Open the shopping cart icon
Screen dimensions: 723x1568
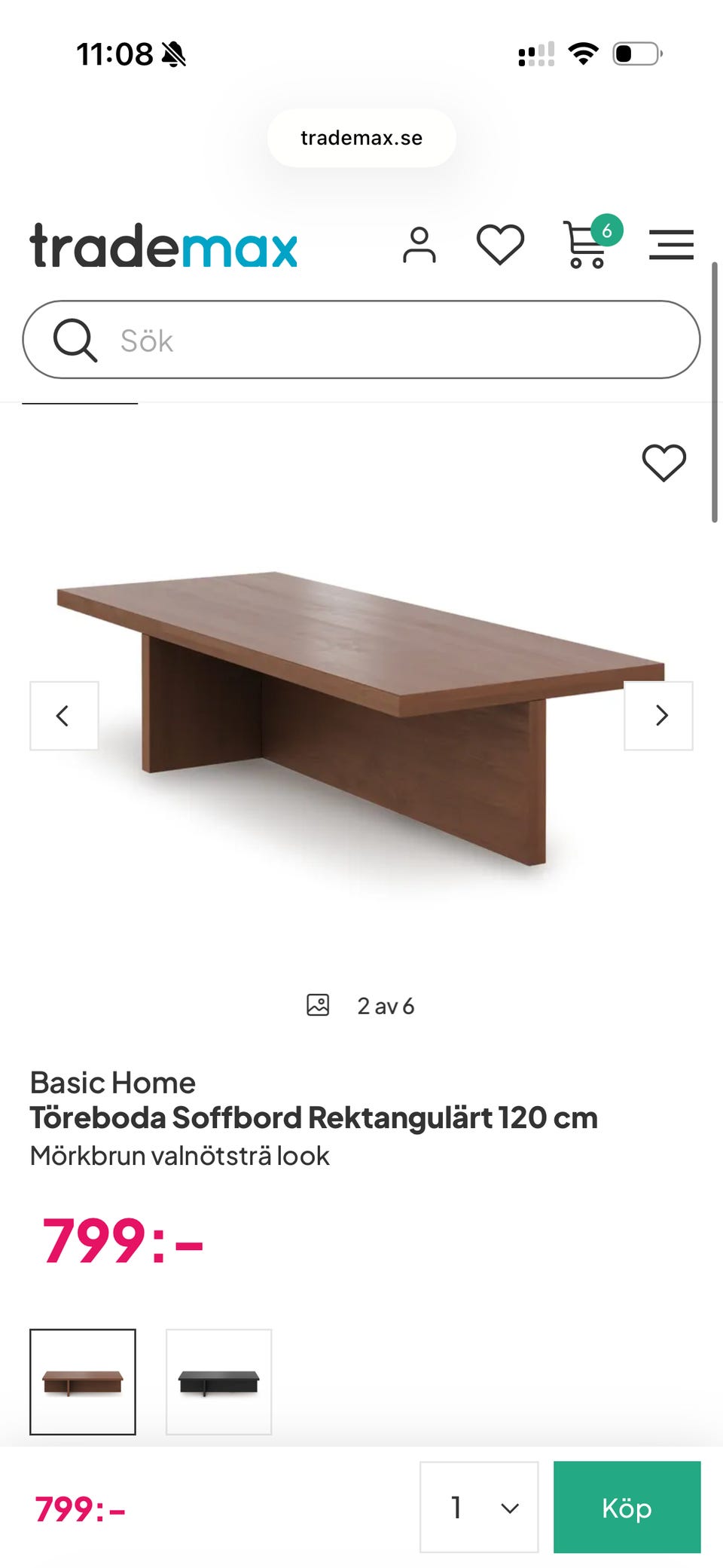585,246
